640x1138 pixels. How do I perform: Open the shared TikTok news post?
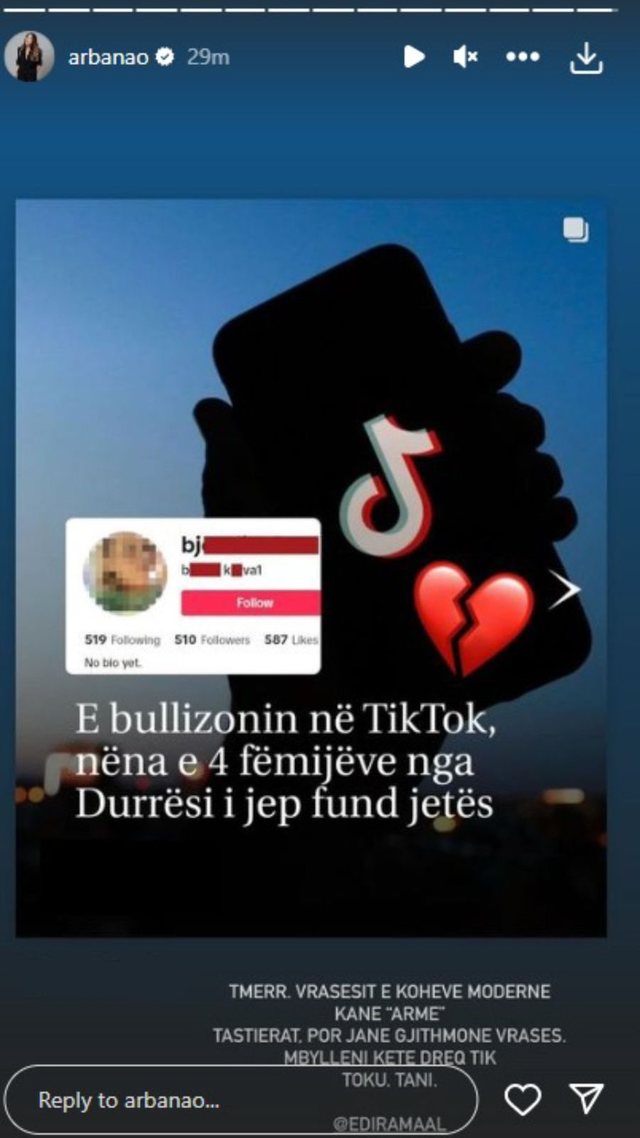310,567
